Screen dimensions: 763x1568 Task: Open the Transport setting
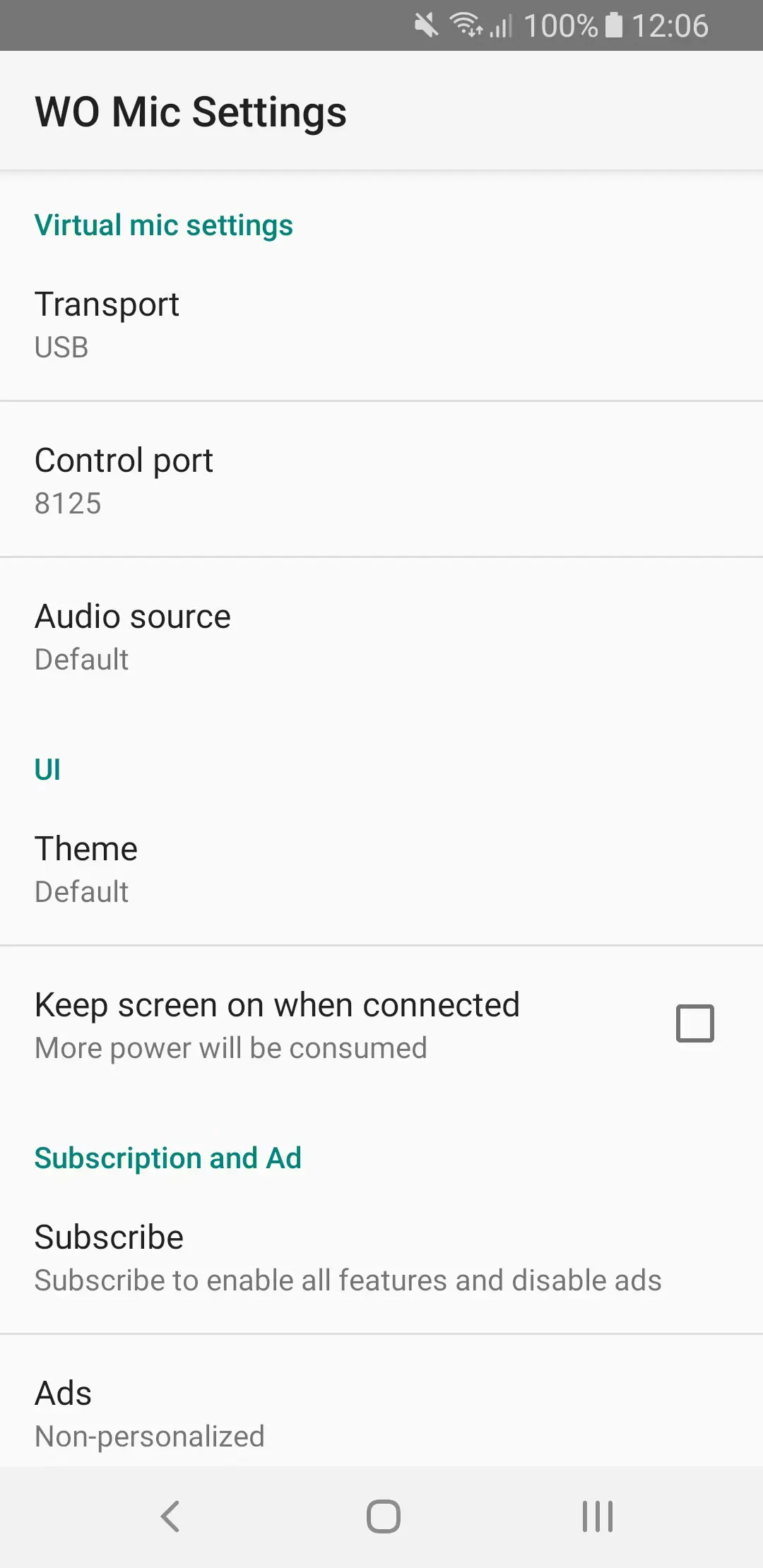click(x=381, y=324)
